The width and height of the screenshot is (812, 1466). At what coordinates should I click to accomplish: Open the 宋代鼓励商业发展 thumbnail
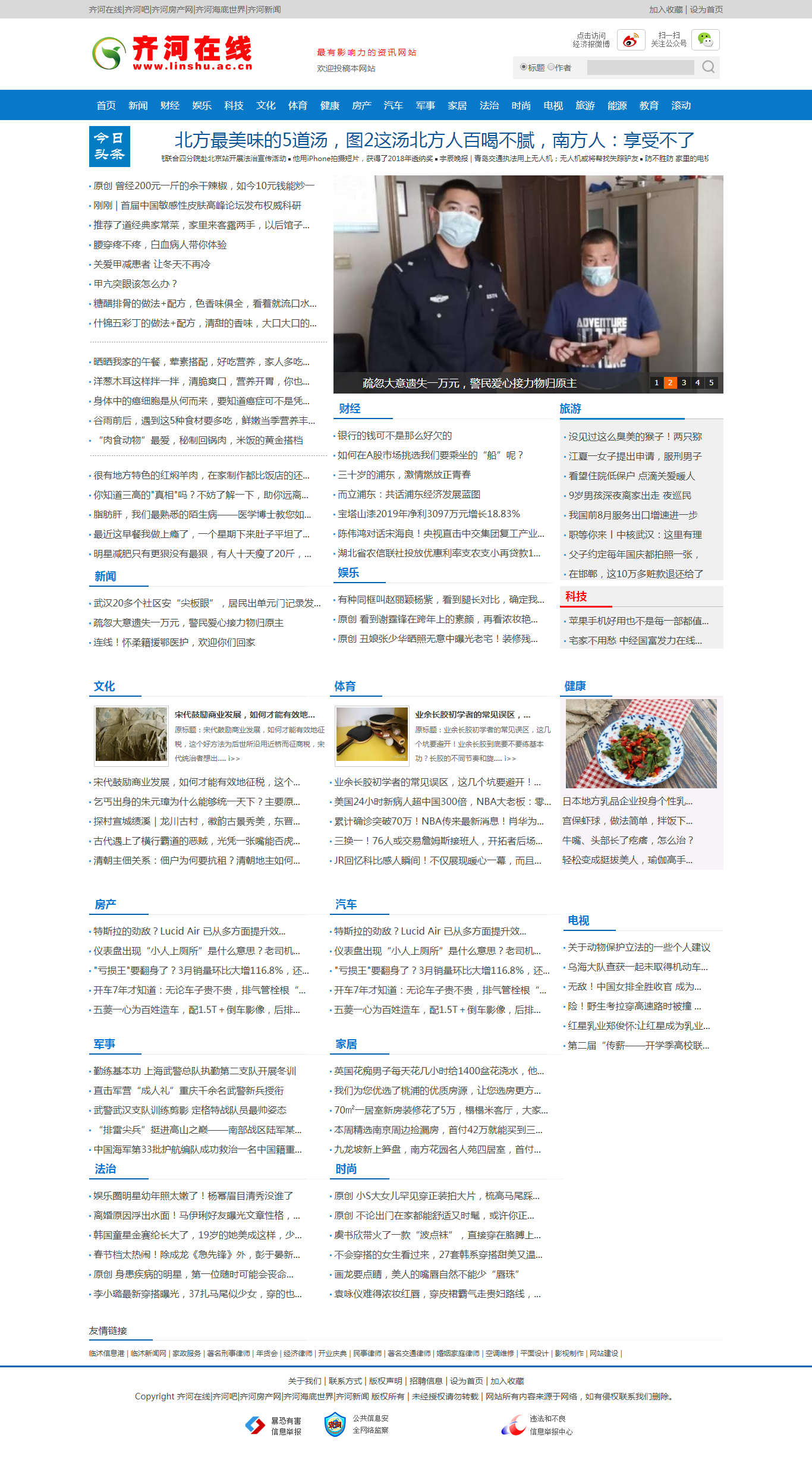point(131,734)
